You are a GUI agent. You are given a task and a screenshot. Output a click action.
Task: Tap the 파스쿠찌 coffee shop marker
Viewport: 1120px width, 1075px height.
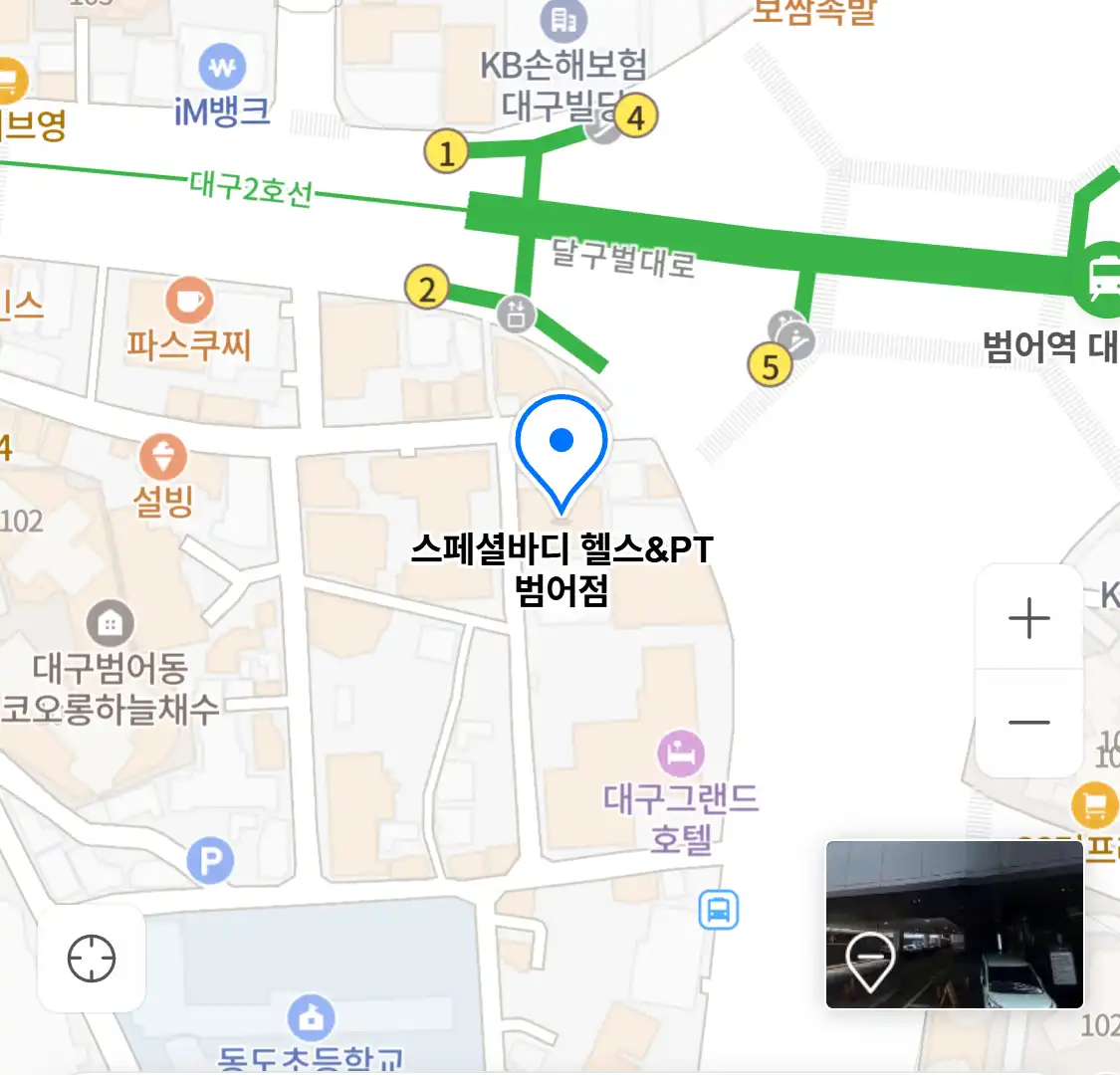click(188, 300)
